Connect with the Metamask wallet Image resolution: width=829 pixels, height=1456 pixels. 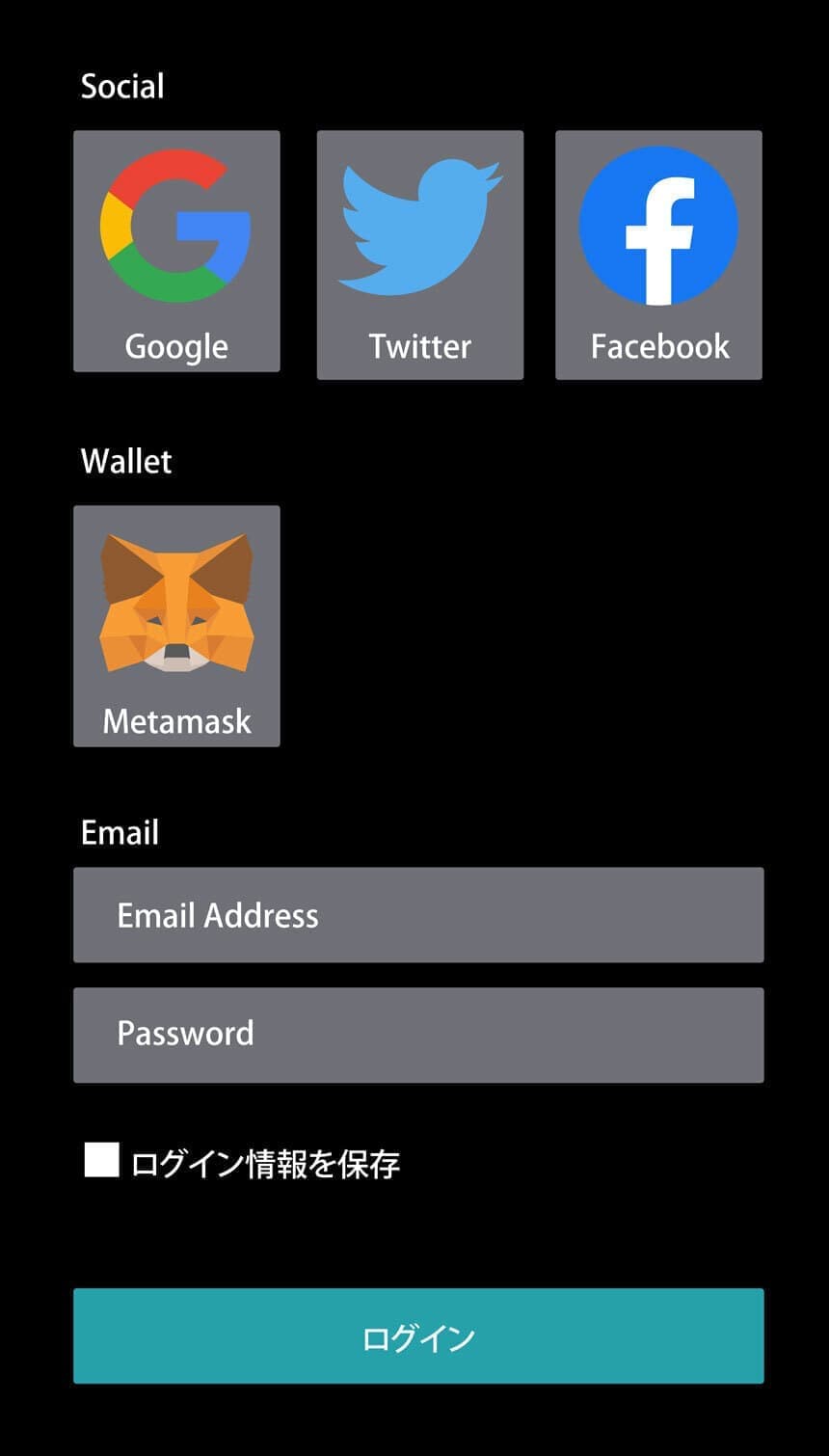click(176, 626)
